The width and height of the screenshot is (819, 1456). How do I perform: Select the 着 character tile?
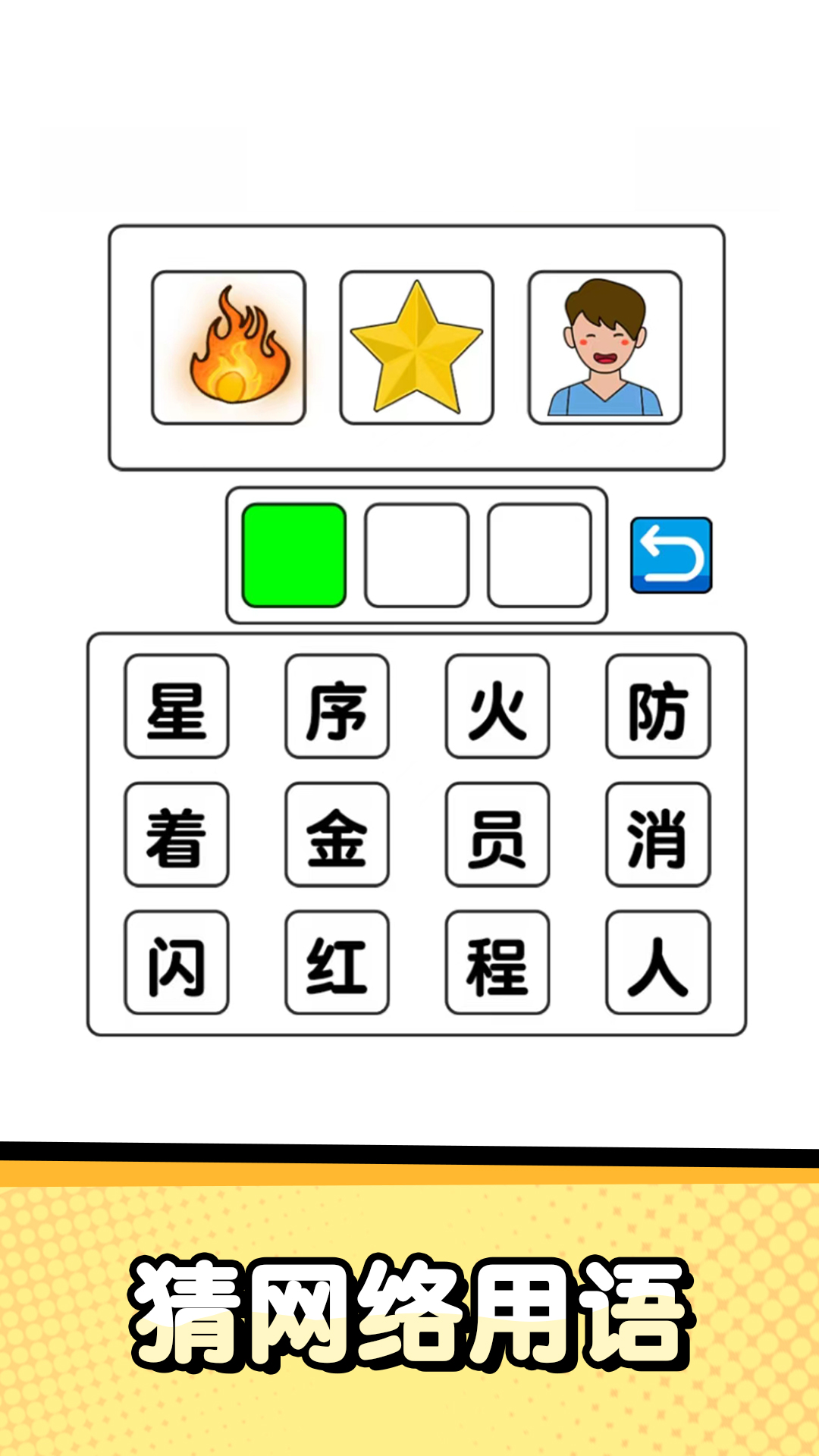coord(176,836)
